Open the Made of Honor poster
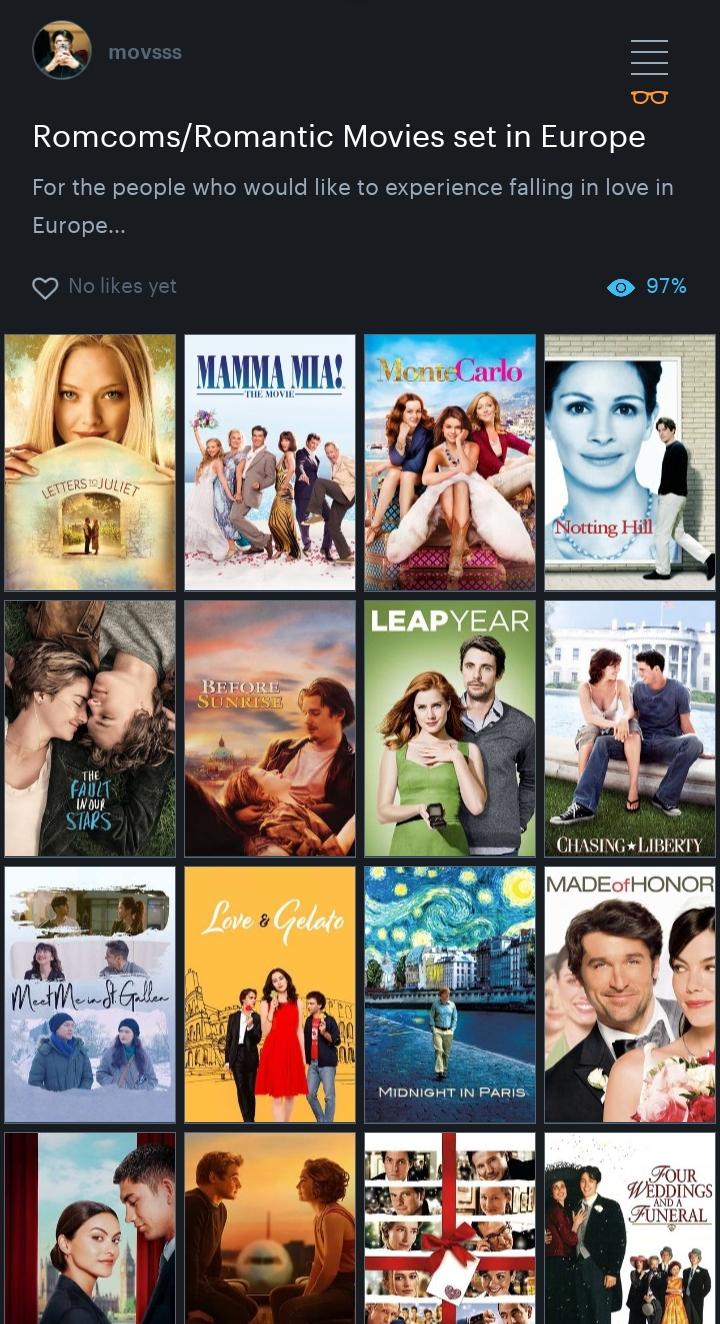This screenshot has width=720, height=1324. (630, 994)
